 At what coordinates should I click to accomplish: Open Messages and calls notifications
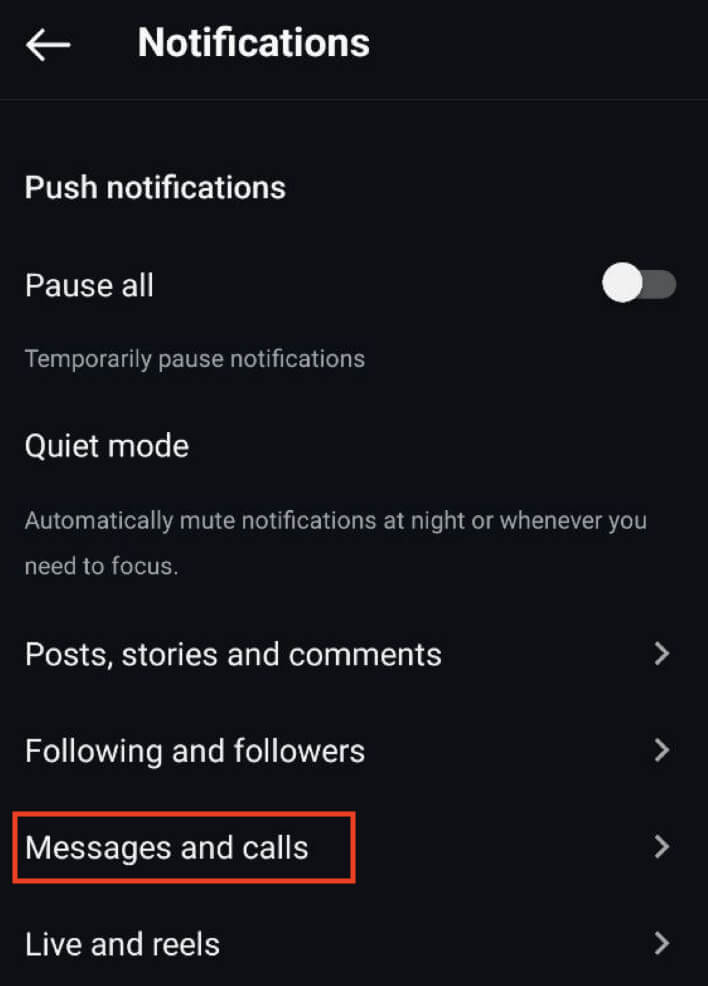coord(167,848)
